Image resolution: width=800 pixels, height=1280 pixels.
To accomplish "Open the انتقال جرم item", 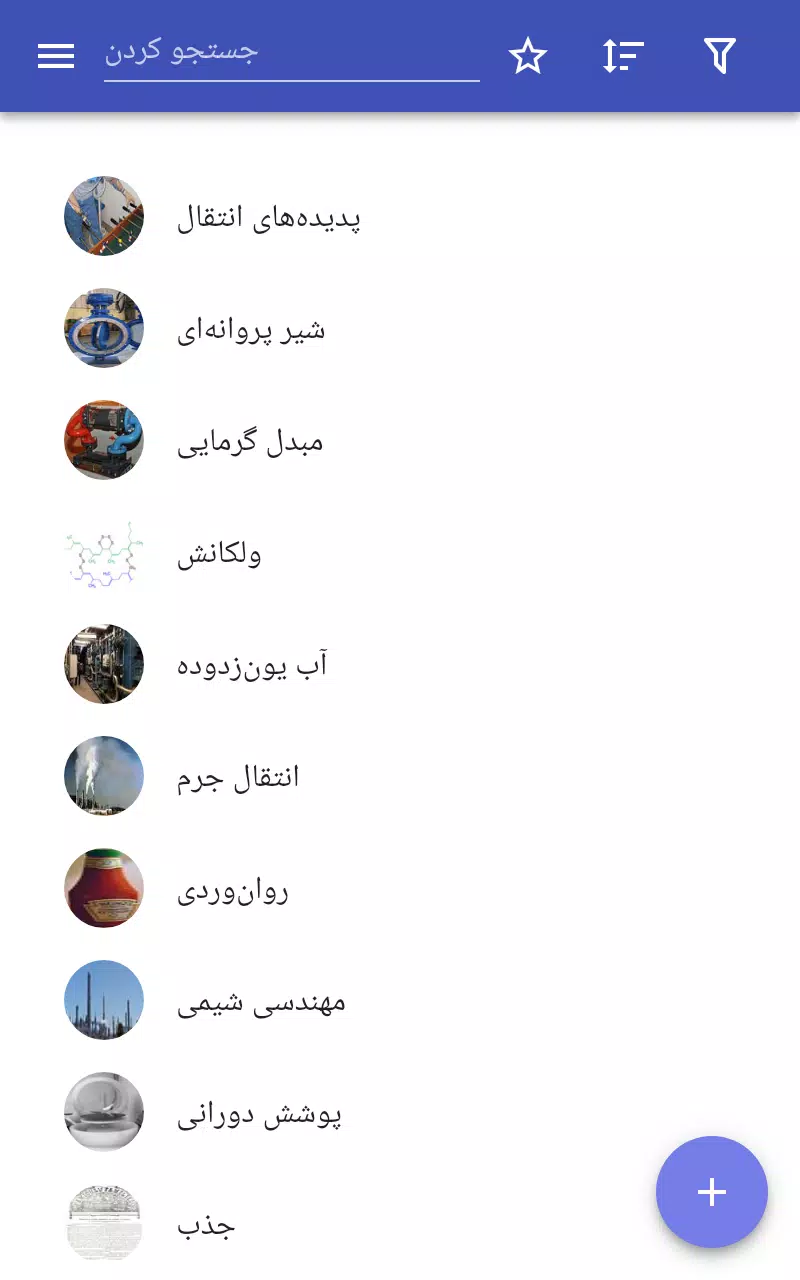I will click(400, 776).
